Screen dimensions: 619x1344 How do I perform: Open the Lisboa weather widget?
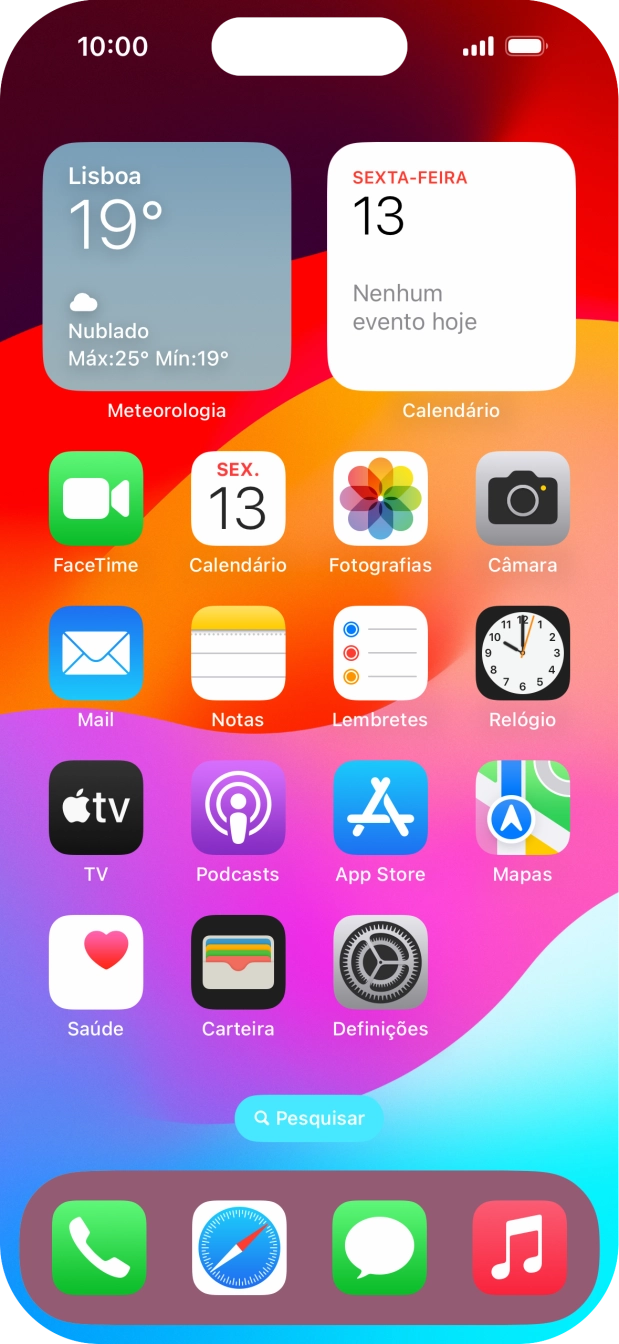pyautogui.click(x=167, y=266)
